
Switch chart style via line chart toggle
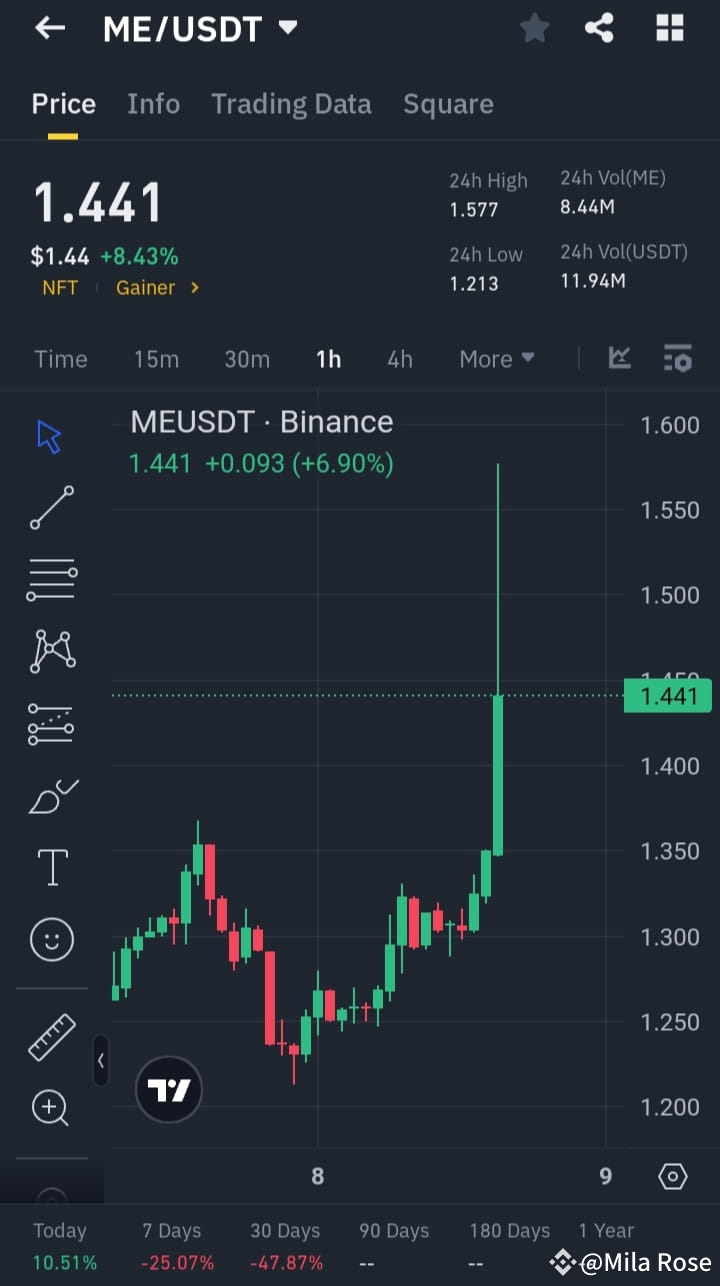[619, 358]
